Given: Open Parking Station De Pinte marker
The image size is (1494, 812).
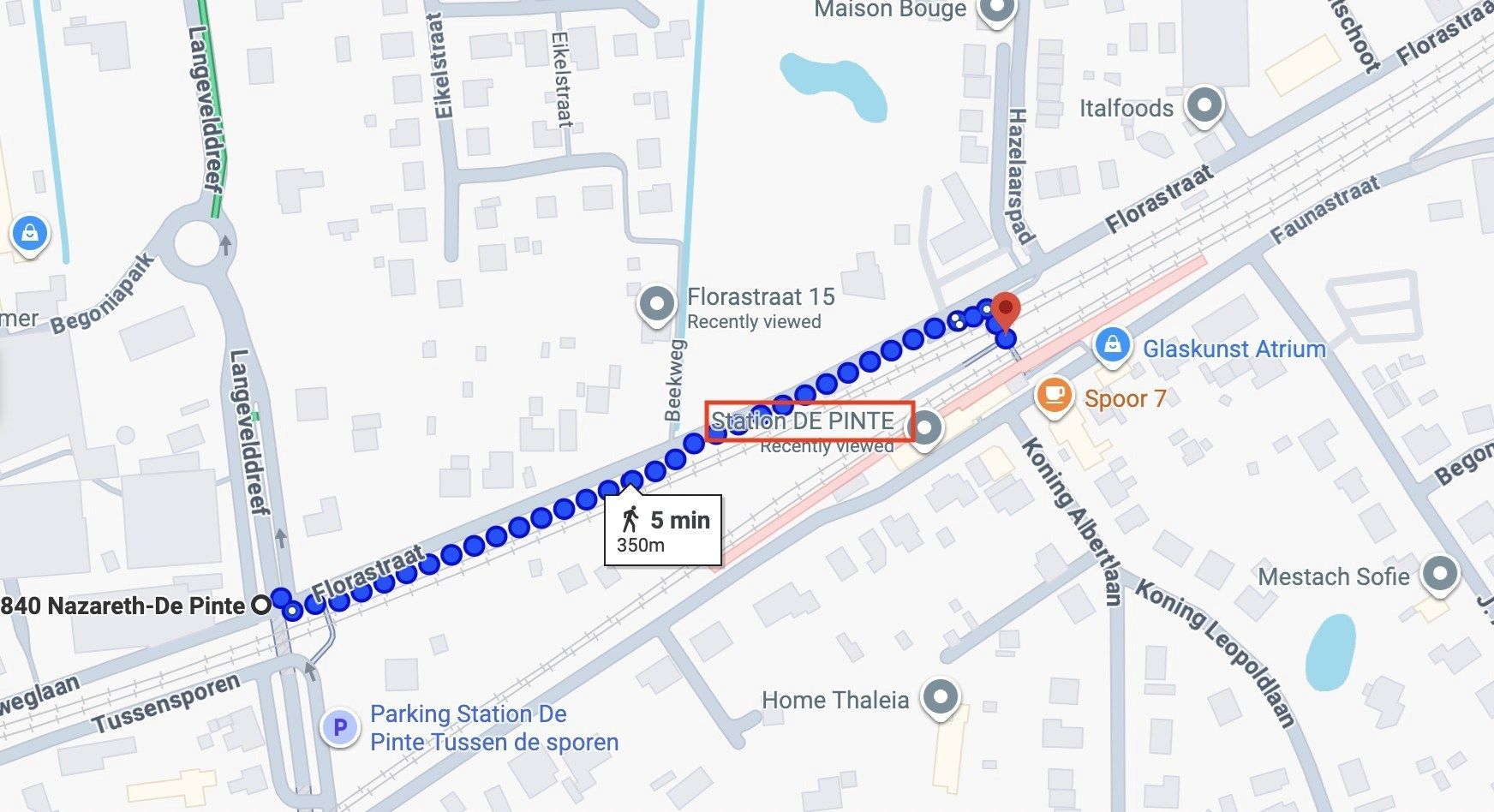Looking at the screenshot, I should (x=340, y=728).
